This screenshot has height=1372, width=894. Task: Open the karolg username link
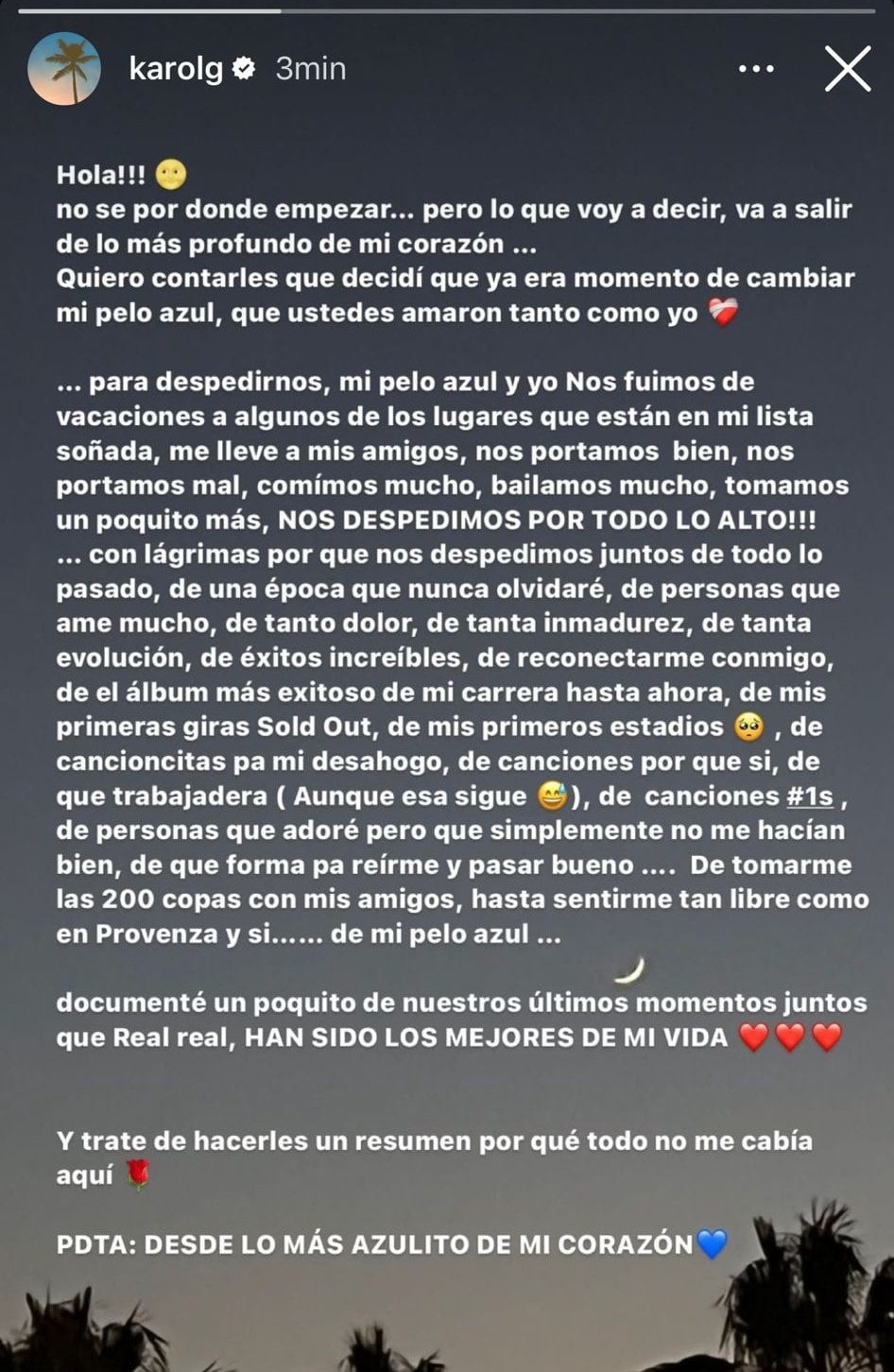[x=175, y=69]
